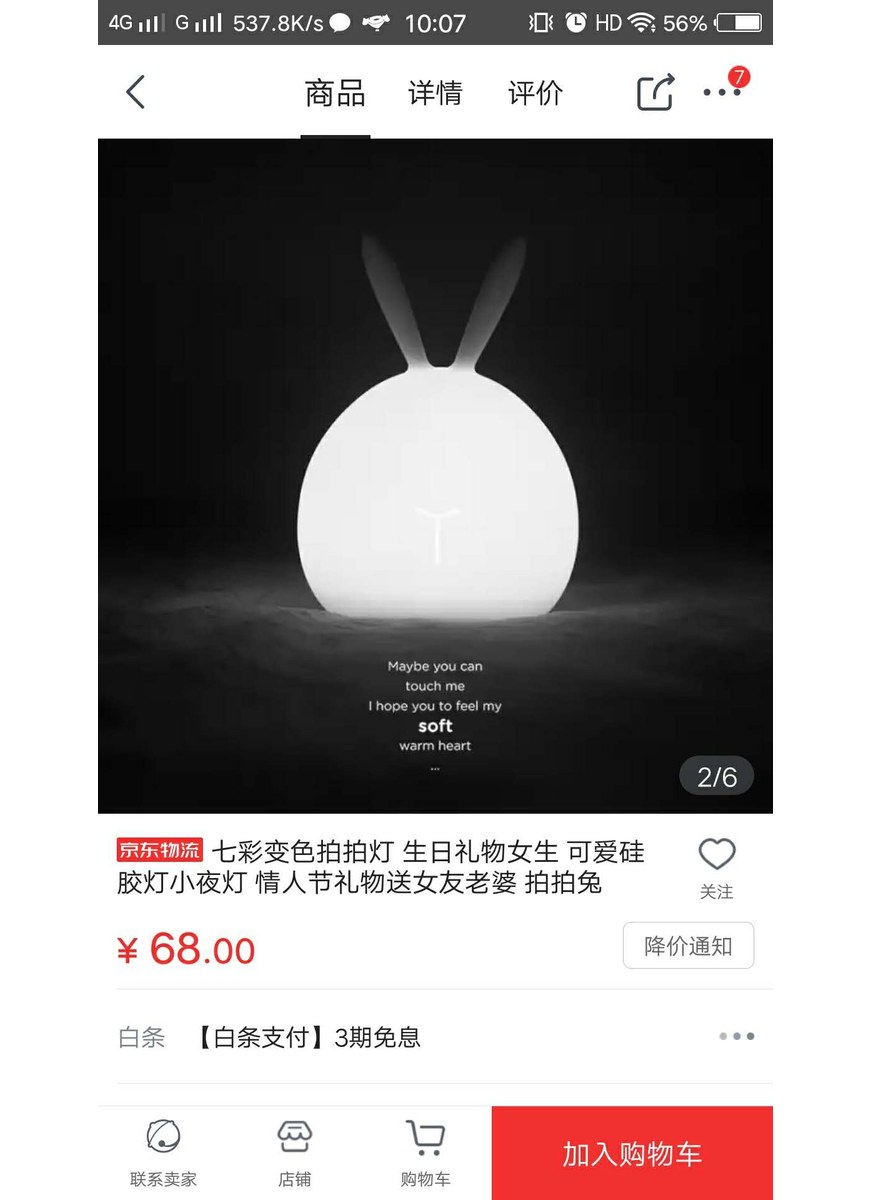Switch to the 评价 tab

536,93
